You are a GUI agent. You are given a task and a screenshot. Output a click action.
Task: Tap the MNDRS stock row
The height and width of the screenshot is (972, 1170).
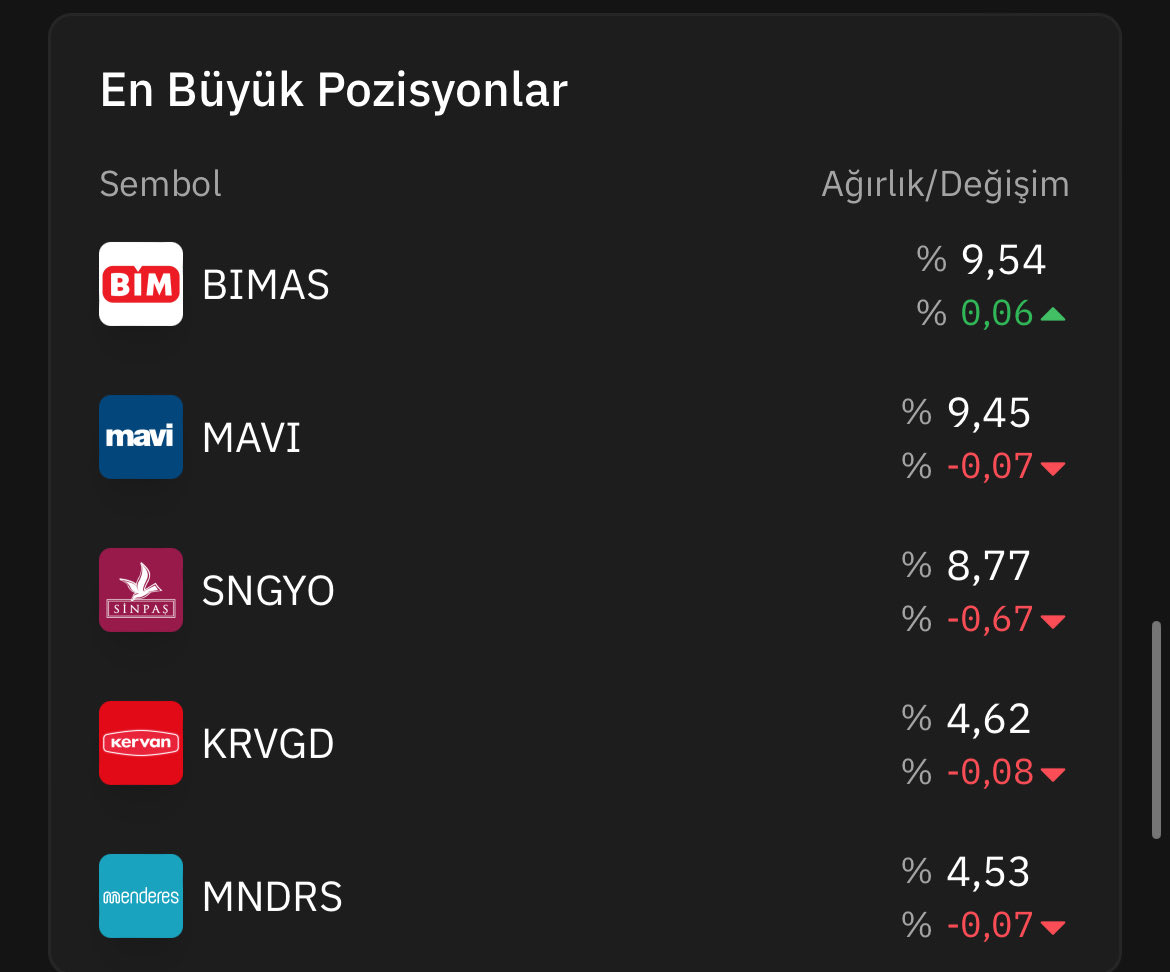(x=272, y=897)
